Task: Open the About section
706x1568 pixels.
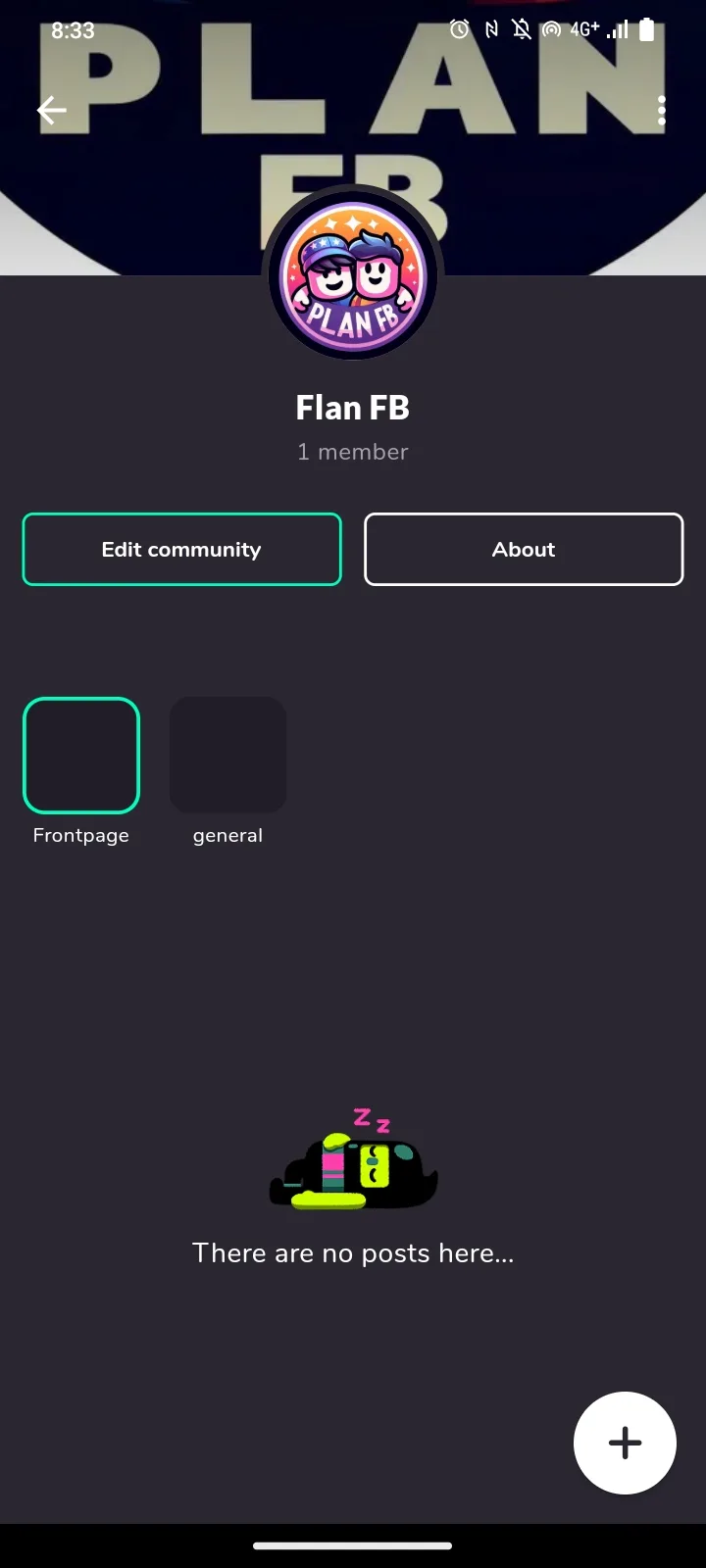Action: coord(524,550)
